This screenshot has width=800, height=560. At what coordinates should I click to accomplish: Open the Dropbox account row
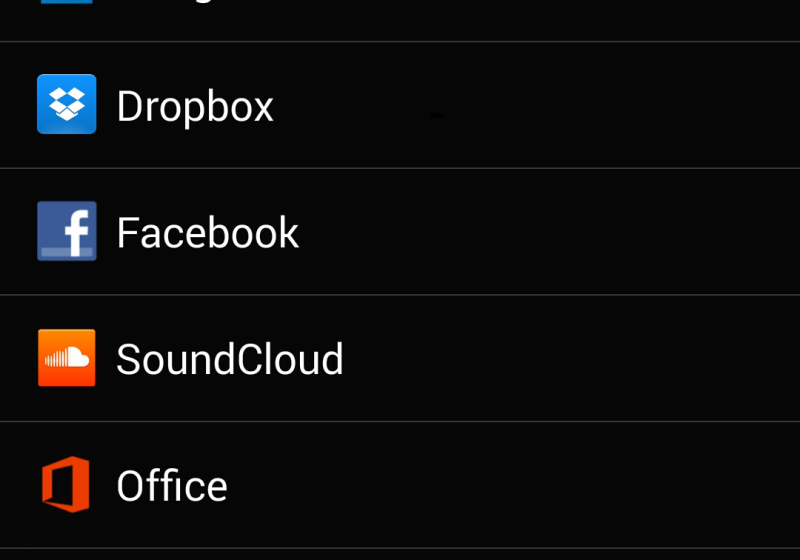point(195,106)
